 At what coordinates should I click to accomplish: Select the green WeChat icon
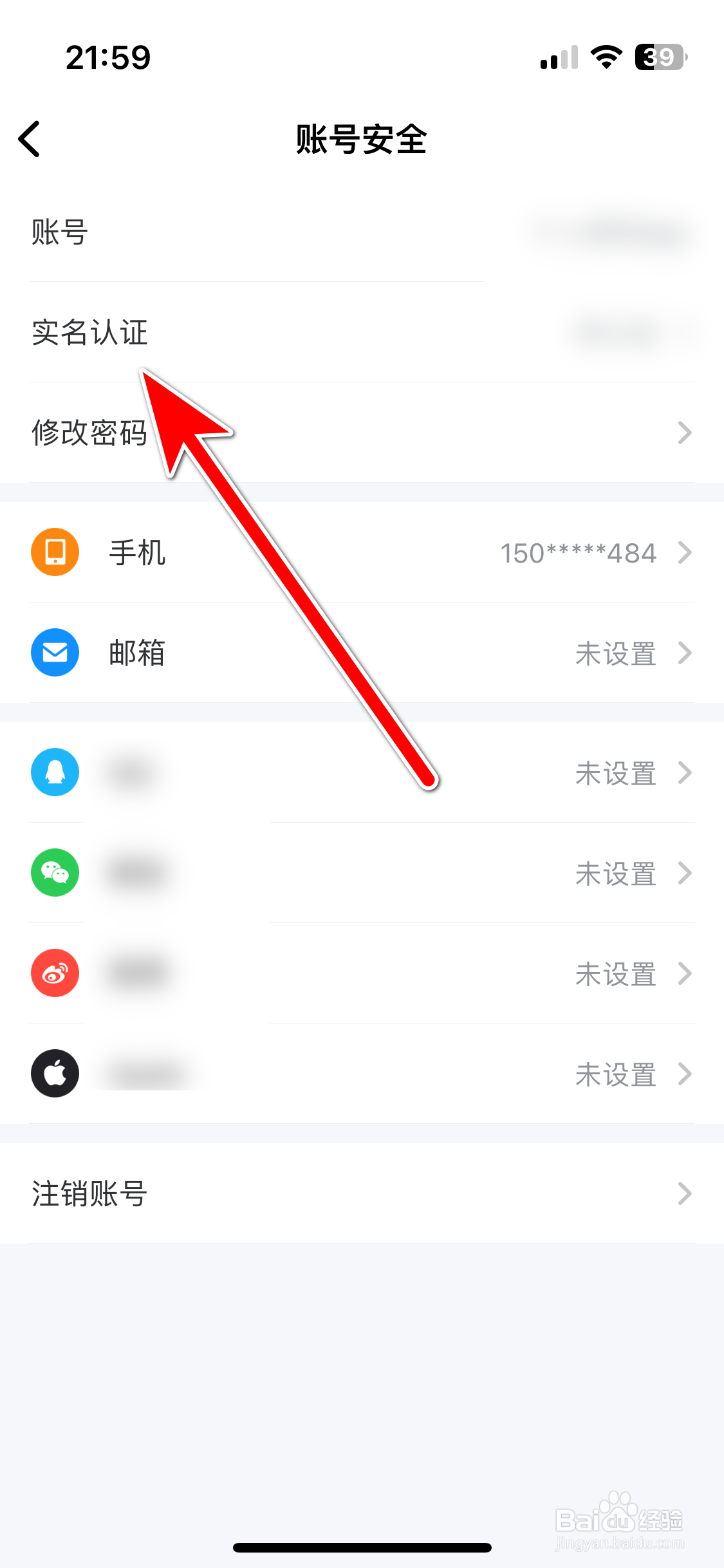[55, 872]
